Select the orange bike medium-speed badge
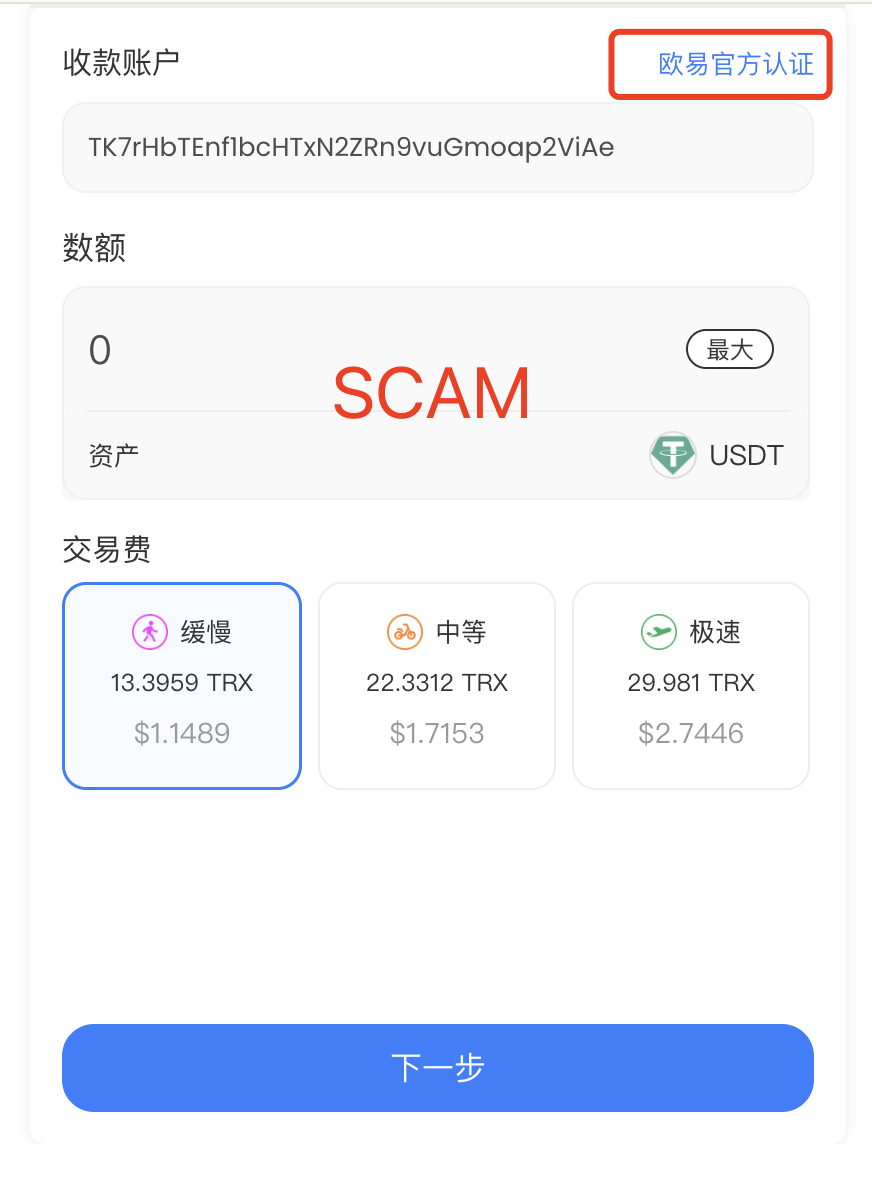872x1188 pixels. coord(404,632)
